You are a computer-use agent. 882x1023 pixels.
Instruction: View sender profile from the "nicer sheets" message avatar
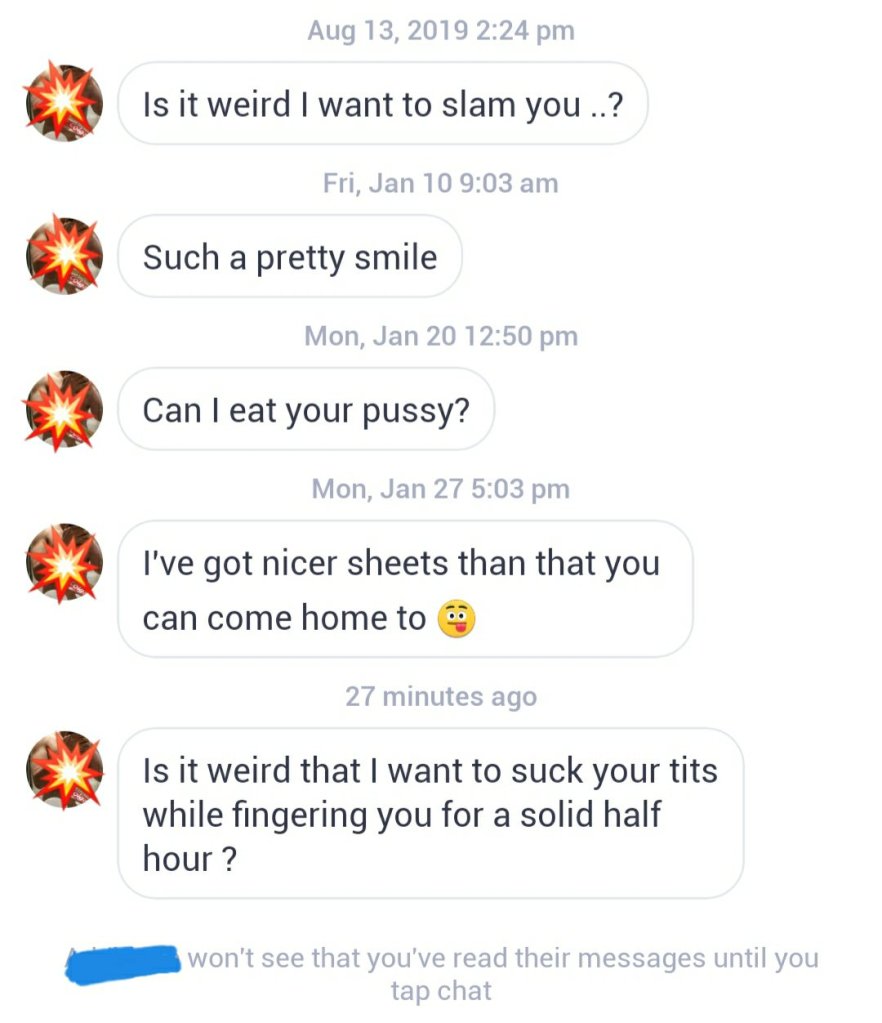(64, 563)
